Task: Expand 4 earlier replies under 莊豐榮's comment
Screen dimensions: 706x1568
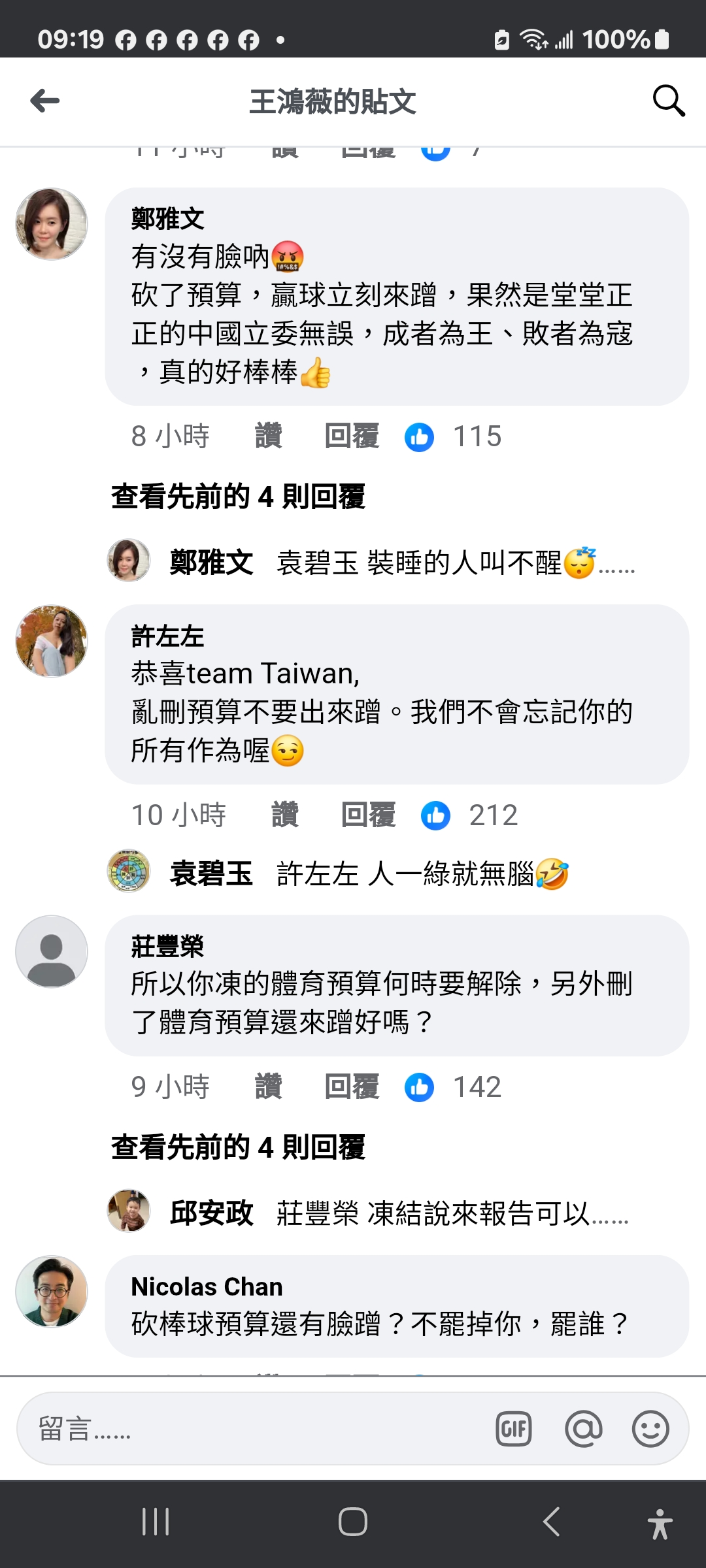Action: pos(238,1147)
